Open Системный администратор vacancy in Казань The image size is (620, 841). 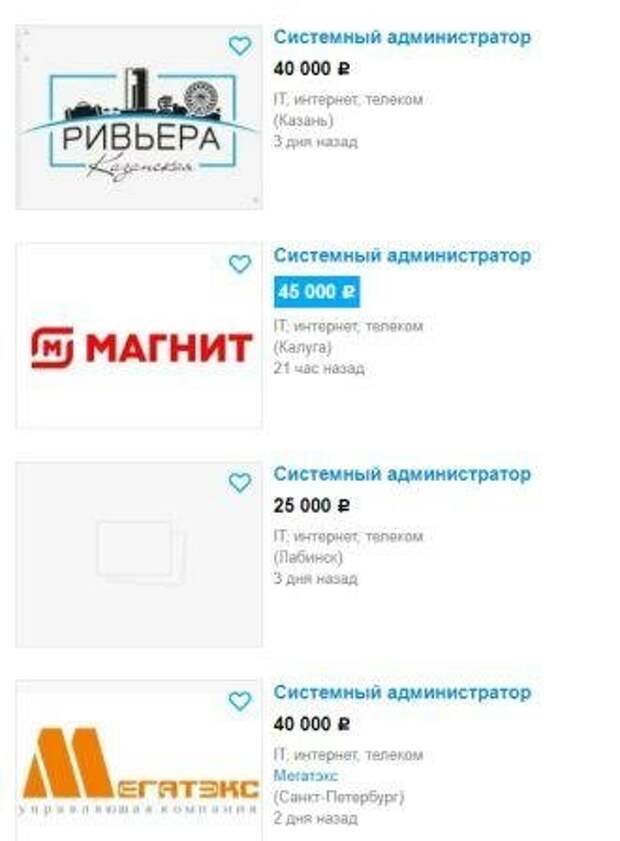[402, 38]
